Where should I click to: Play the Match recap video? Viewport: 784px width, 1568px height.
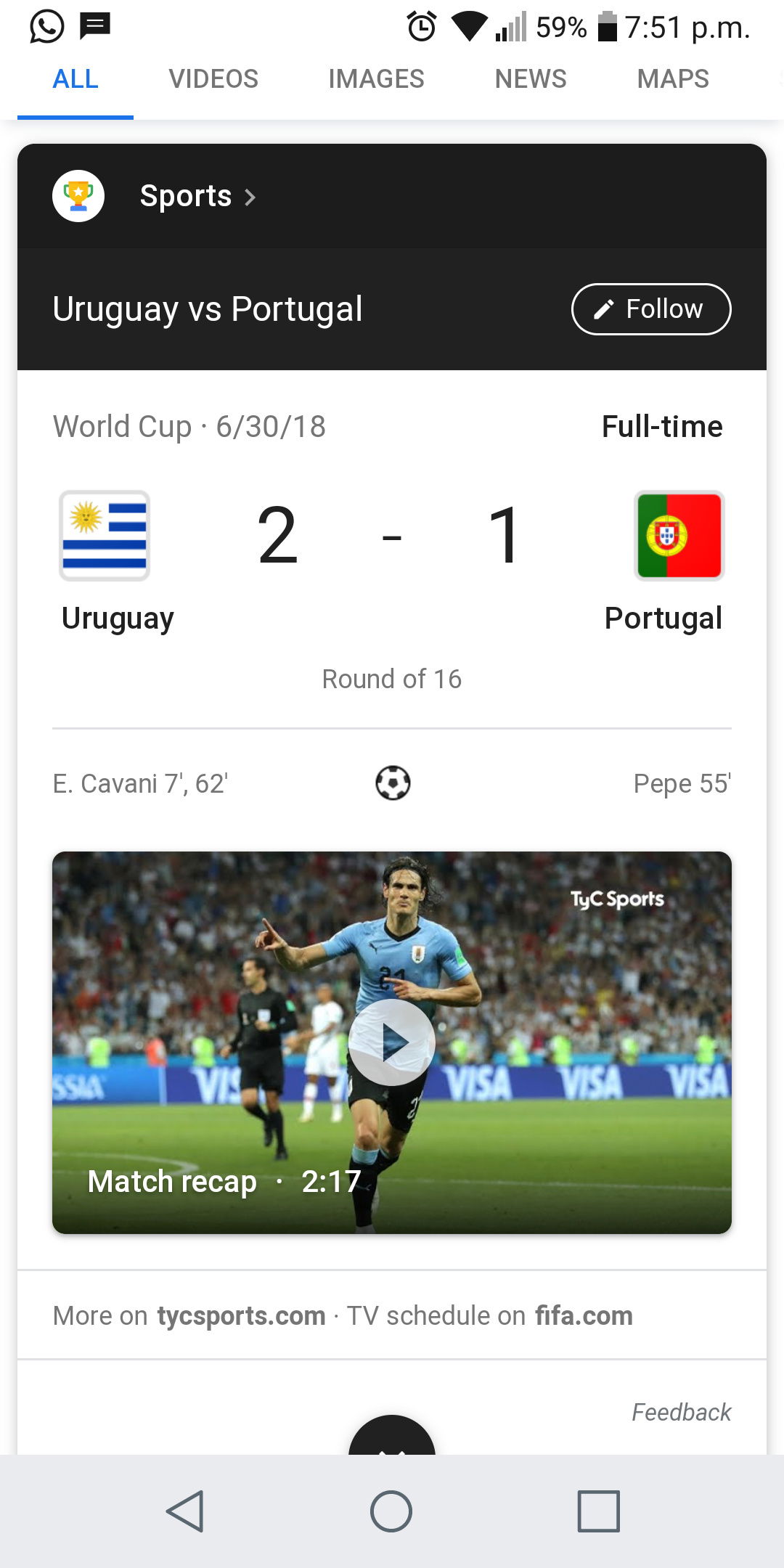(x=392, y=1042)
